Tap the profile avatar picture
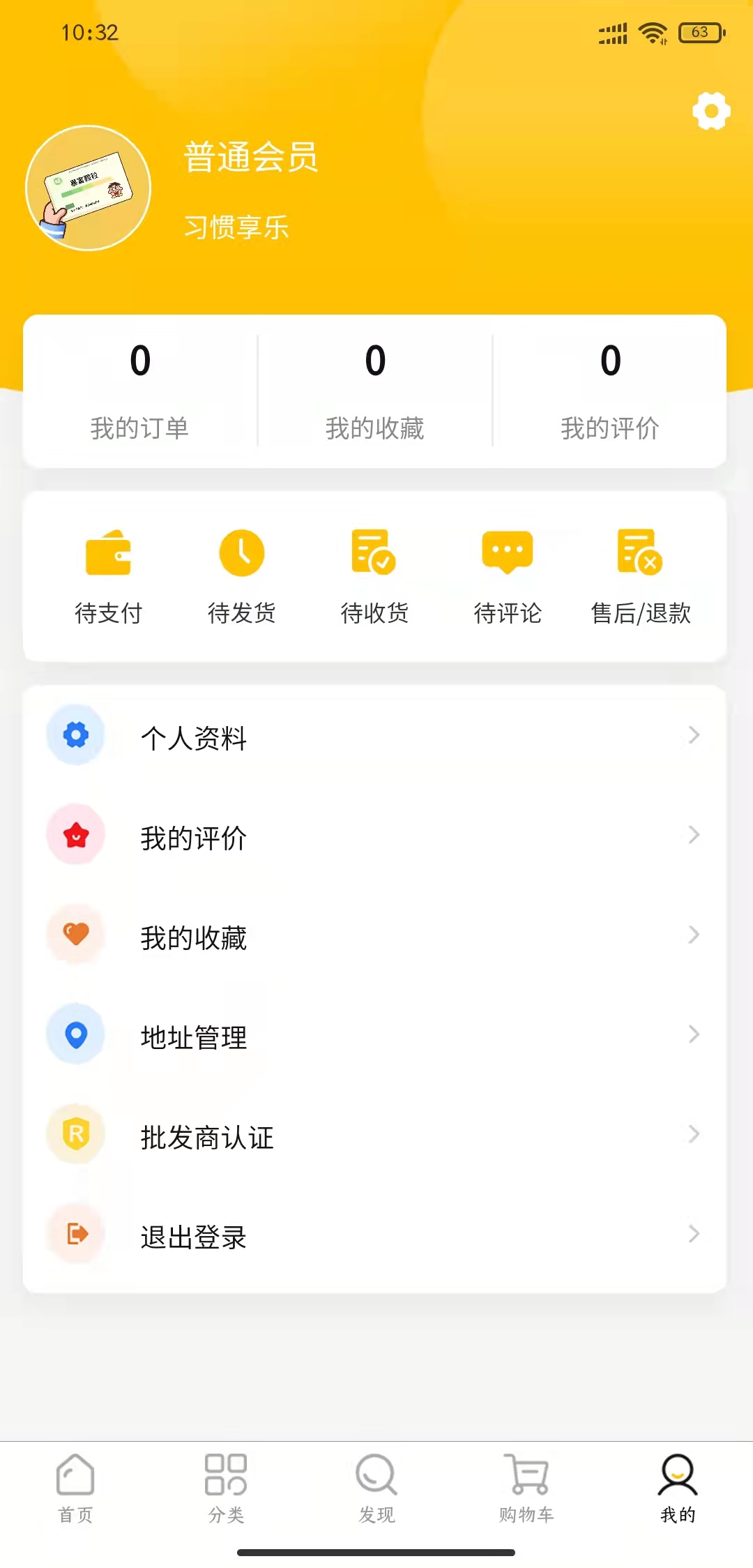Screen dimensions: 753x1568 89,188
